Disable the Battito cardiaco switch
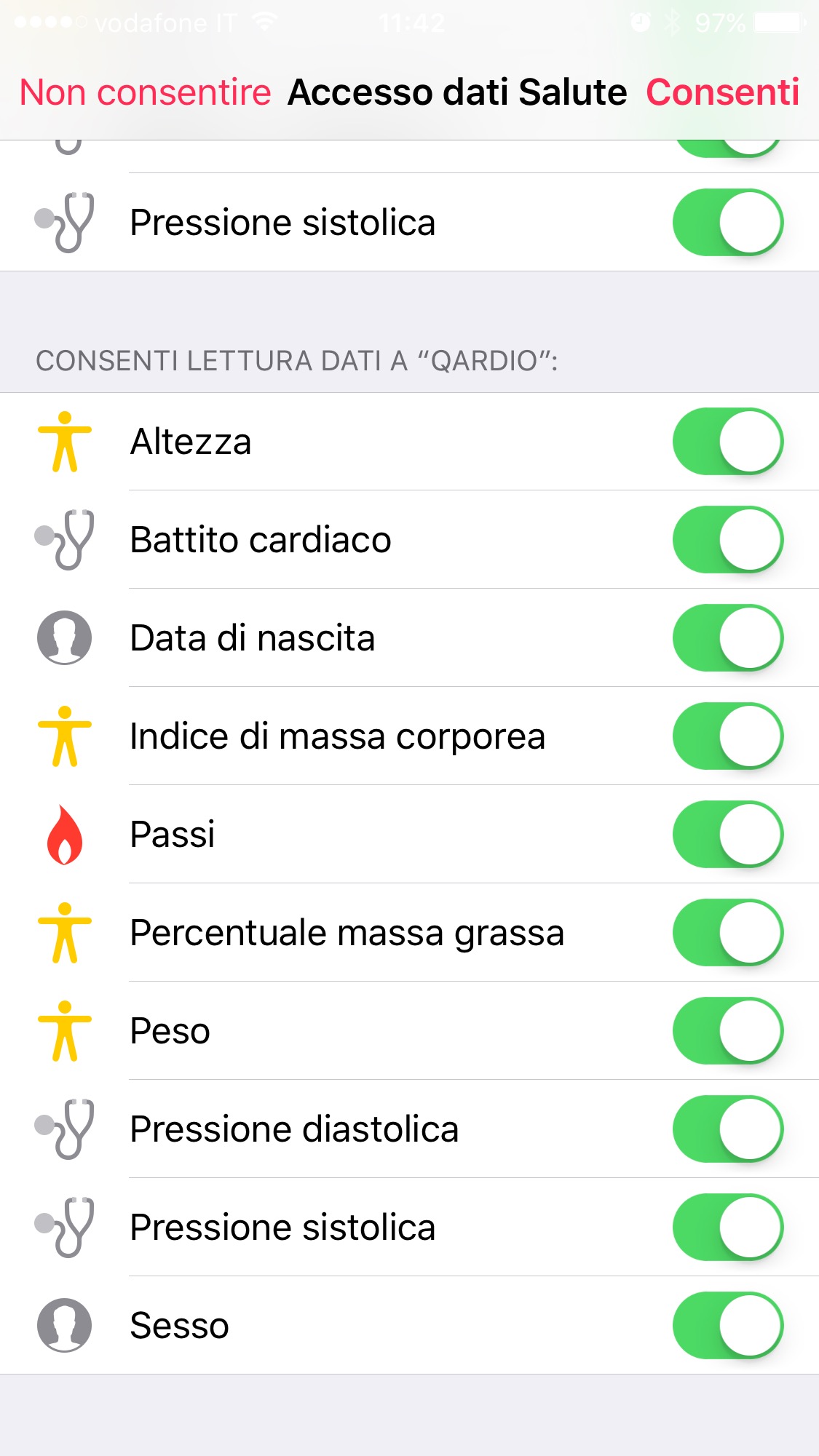The width and height of the screenshot is (819, 1456). point(727,540)
